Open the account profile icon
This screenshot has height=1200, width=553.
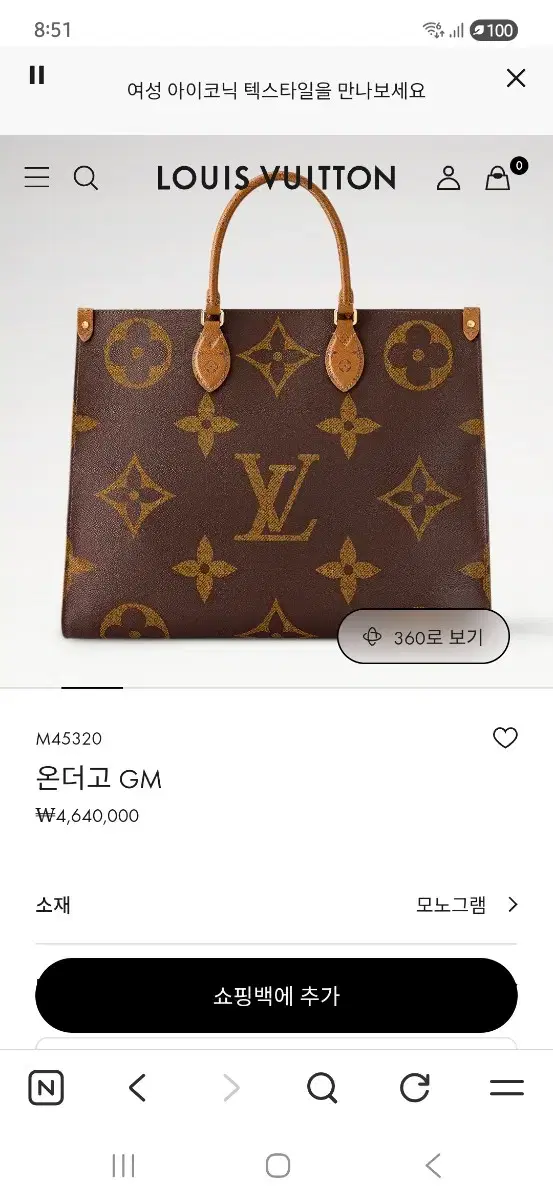pos(448,178)
